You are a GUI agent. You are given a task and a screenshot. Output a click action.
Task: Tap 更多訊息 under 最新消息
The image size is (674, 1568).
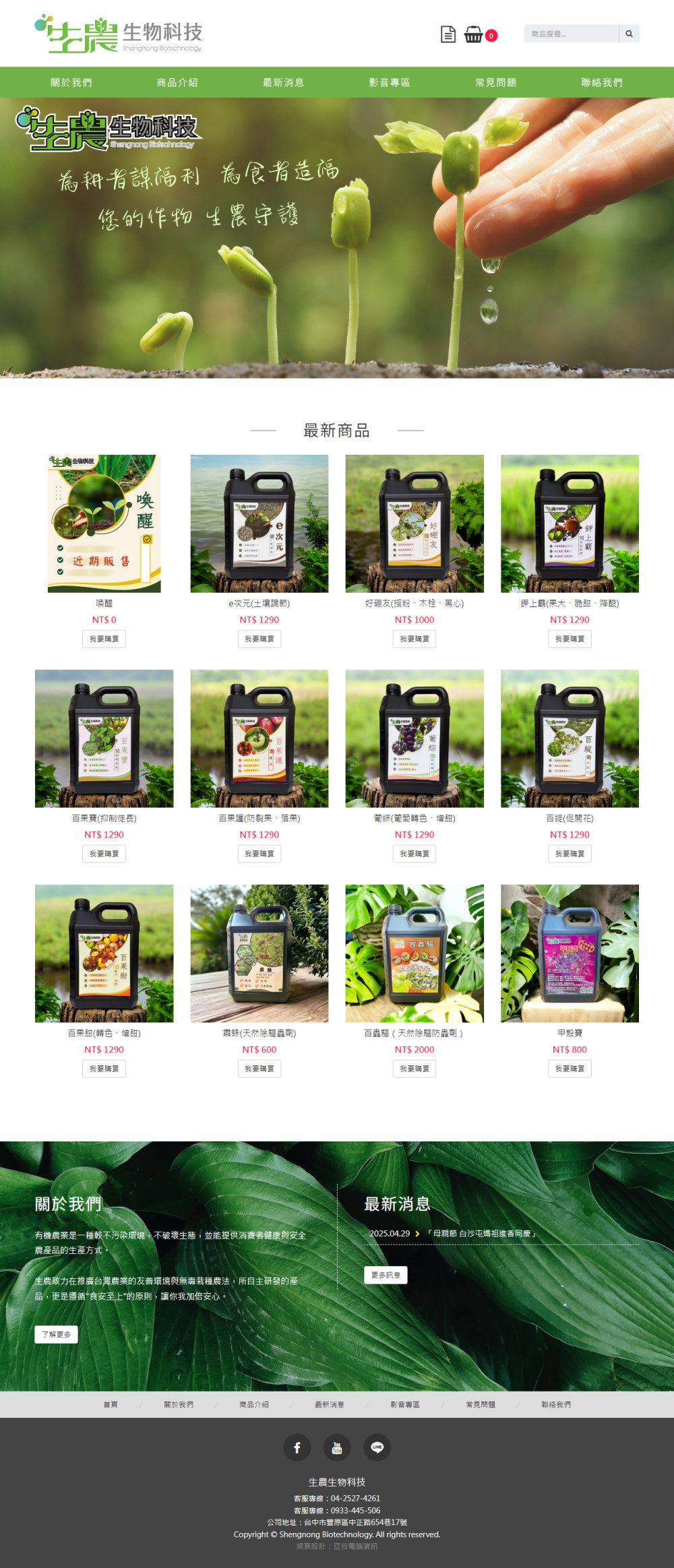click(x=386, y=1275)
